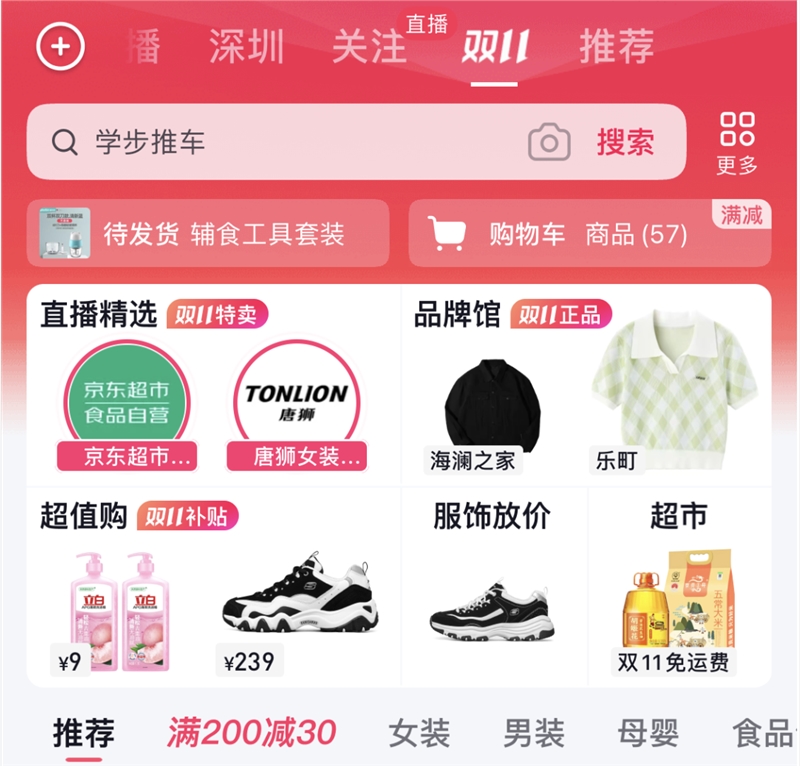Open the 更多 grid menu
The image size is (800, 766).
click(x=737, y=143)
